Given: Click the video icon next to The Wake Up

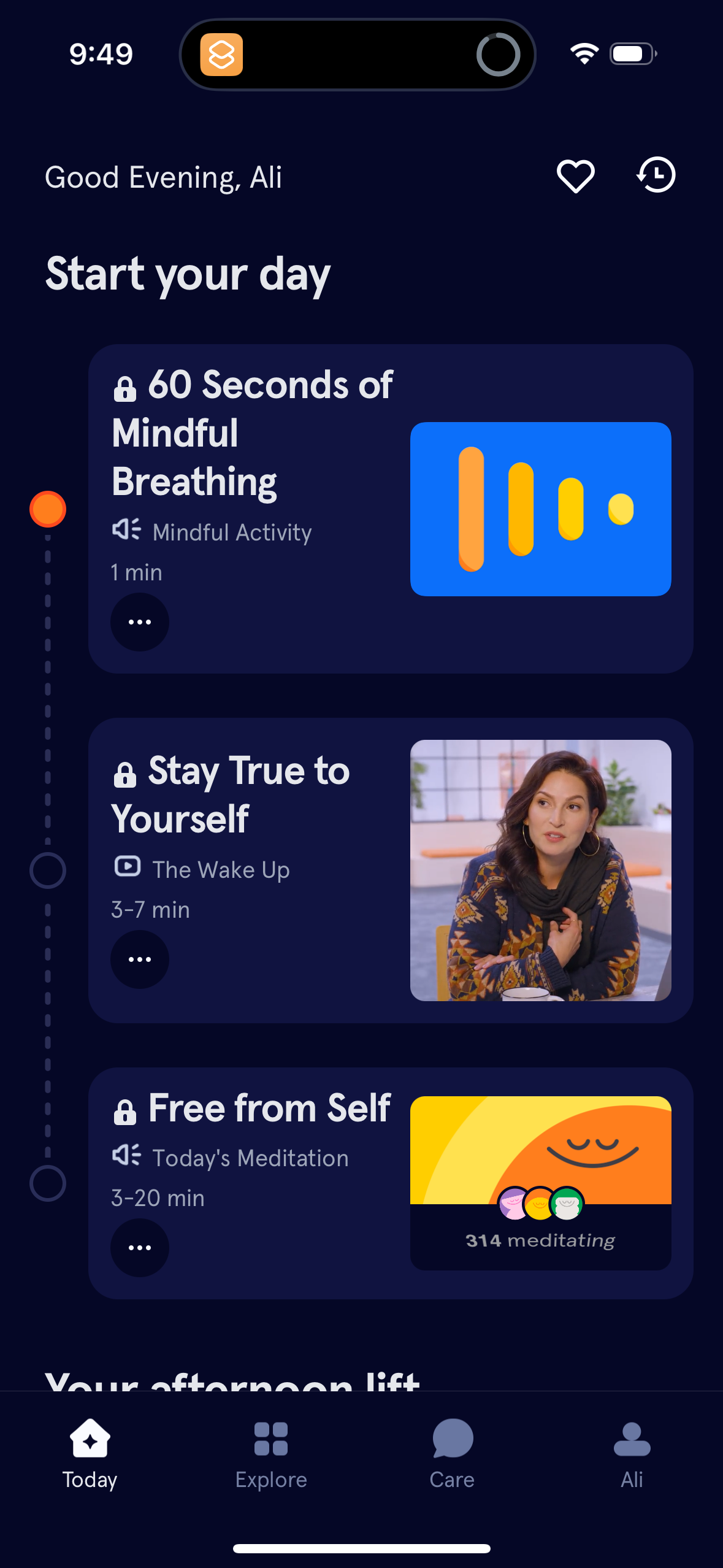Looking at the screenshot, I should 127,868.
